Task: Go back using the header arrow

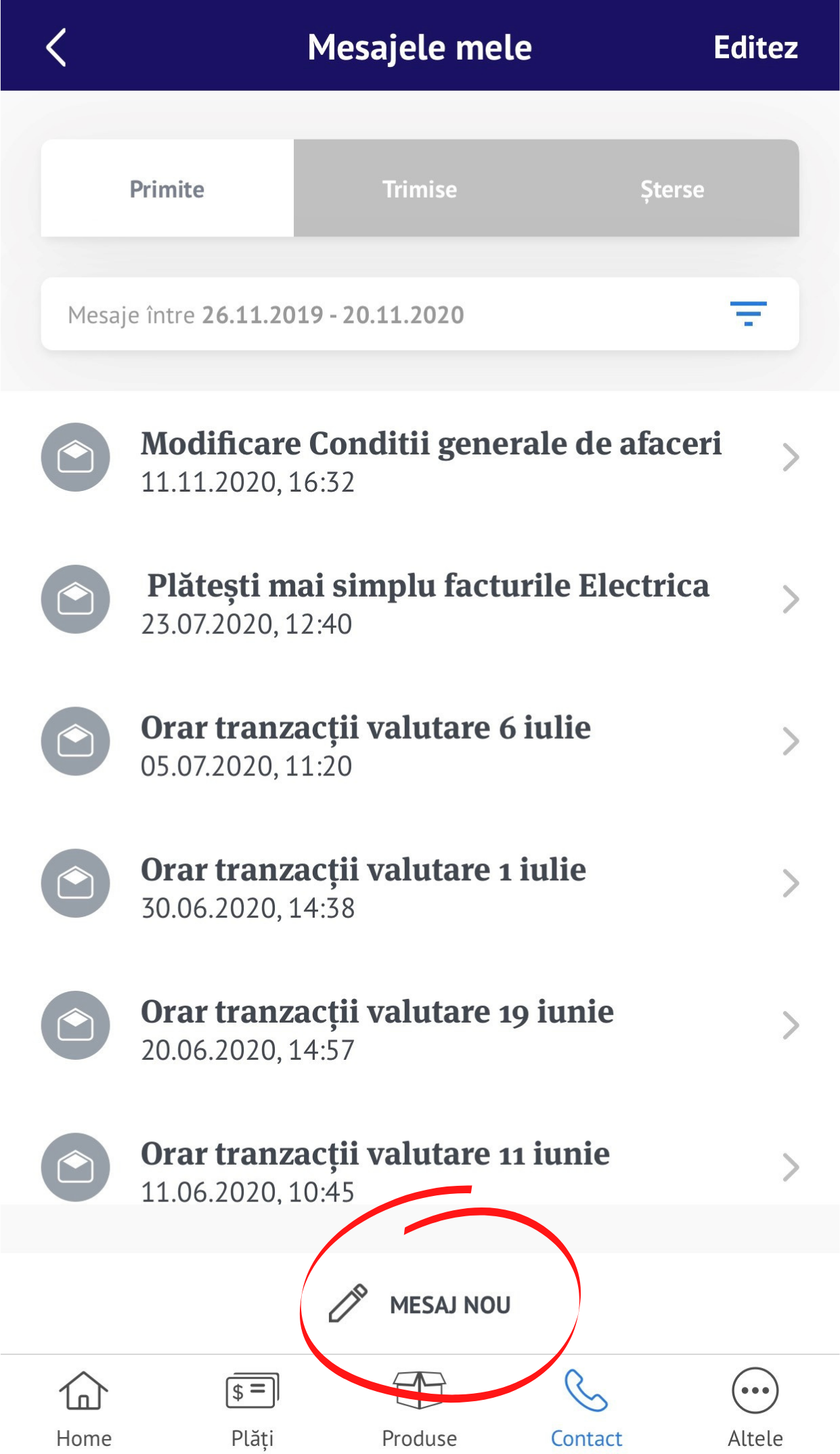Action: [56, 47]
